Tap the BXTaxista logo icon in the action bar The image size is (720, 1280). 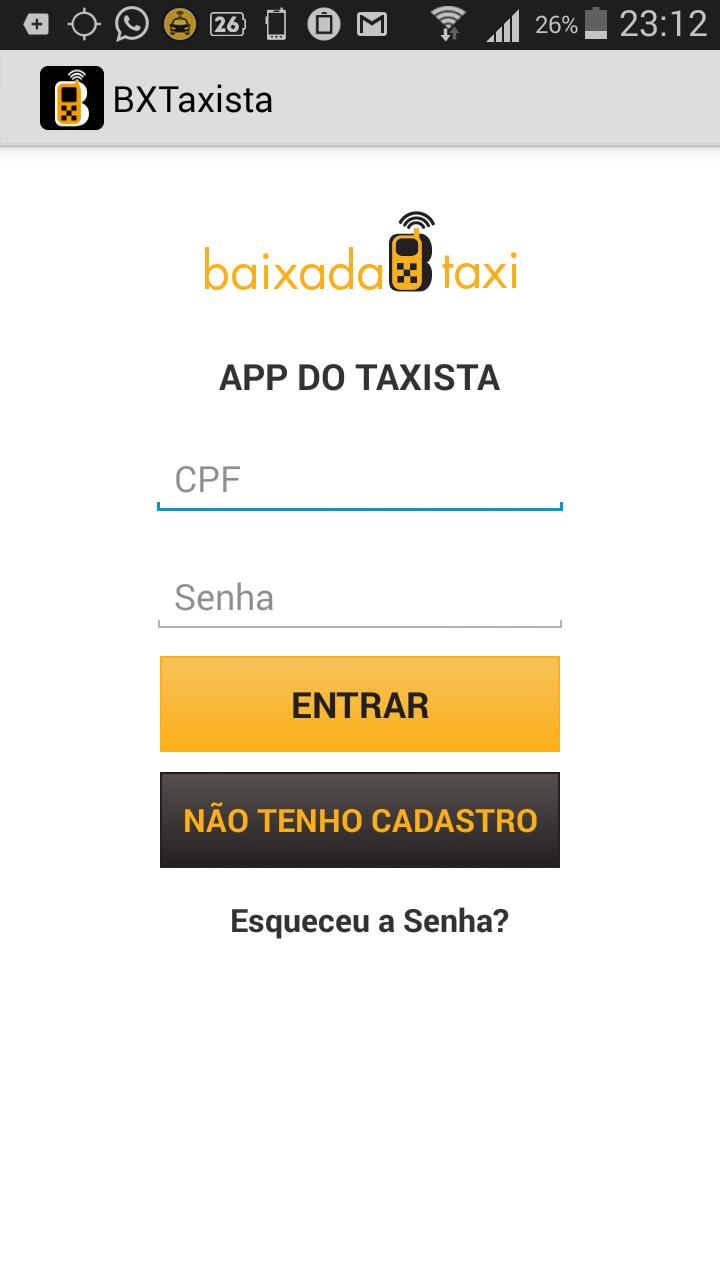70,97
